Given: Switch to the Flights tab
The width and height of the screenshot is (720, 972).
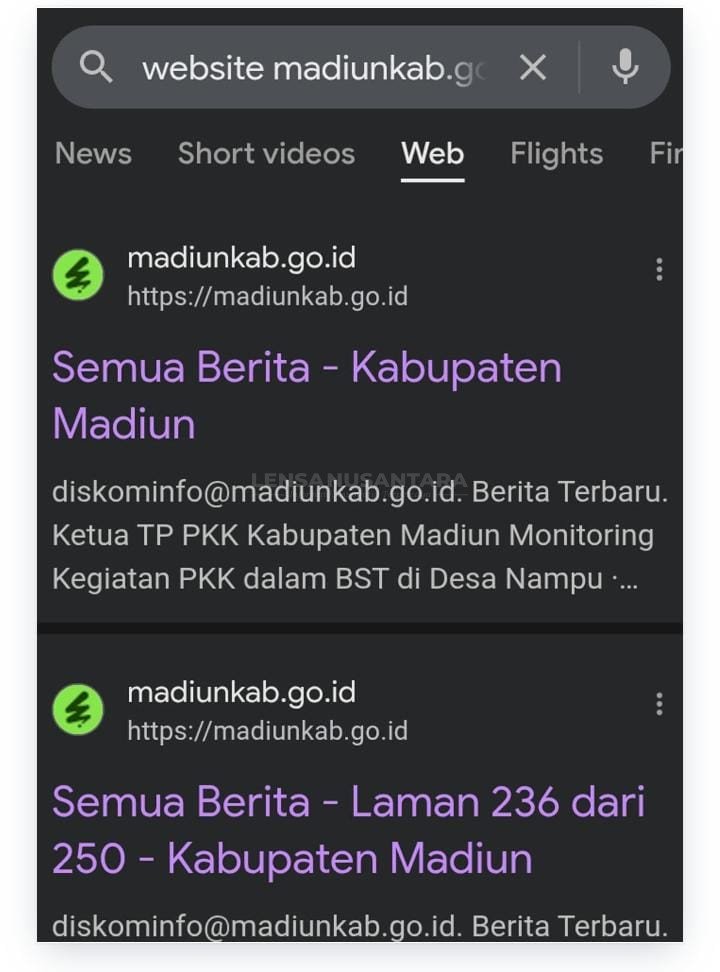Looking at the screenshot, I should [556, 154].
